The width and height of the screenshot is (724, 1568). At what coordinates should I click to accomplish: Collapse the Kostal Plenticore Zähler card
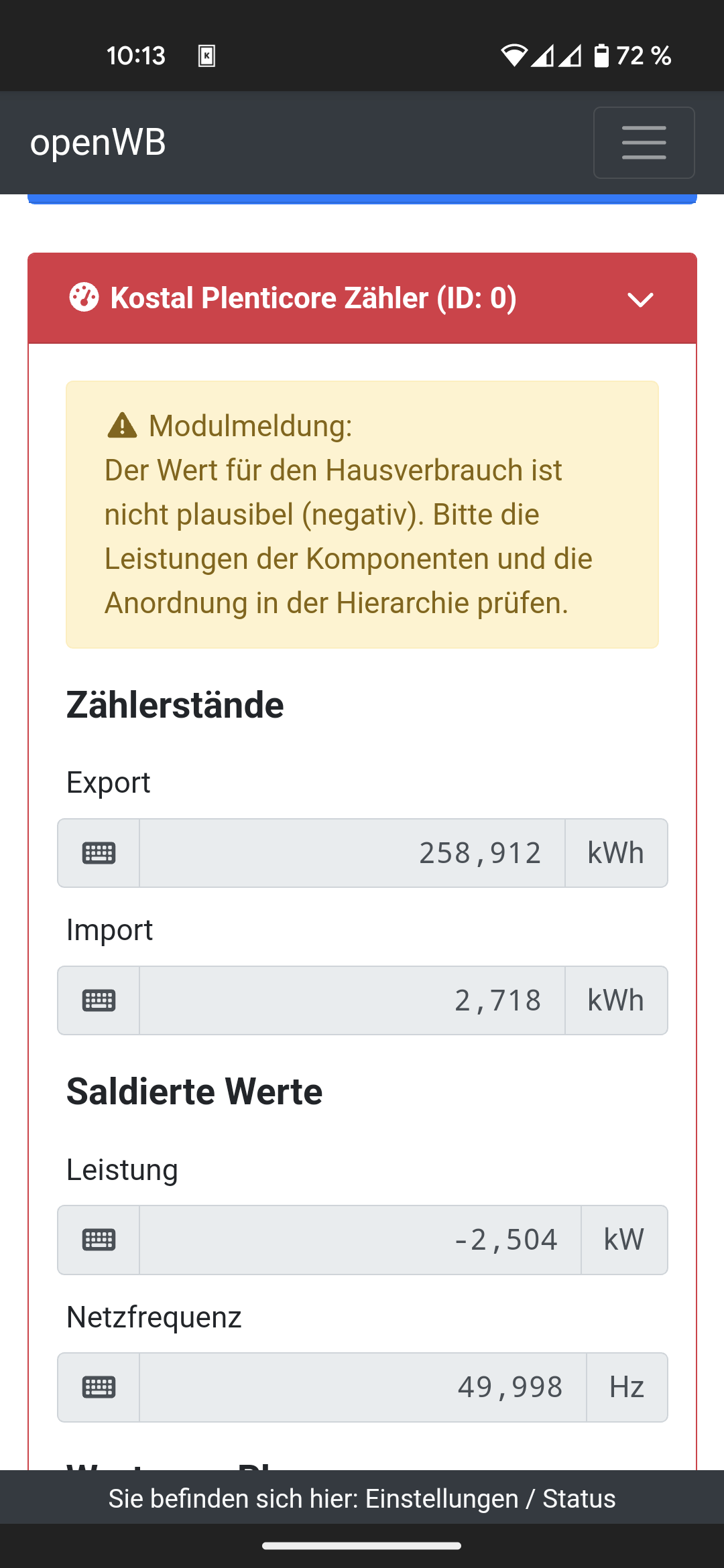tap(640, 300)
